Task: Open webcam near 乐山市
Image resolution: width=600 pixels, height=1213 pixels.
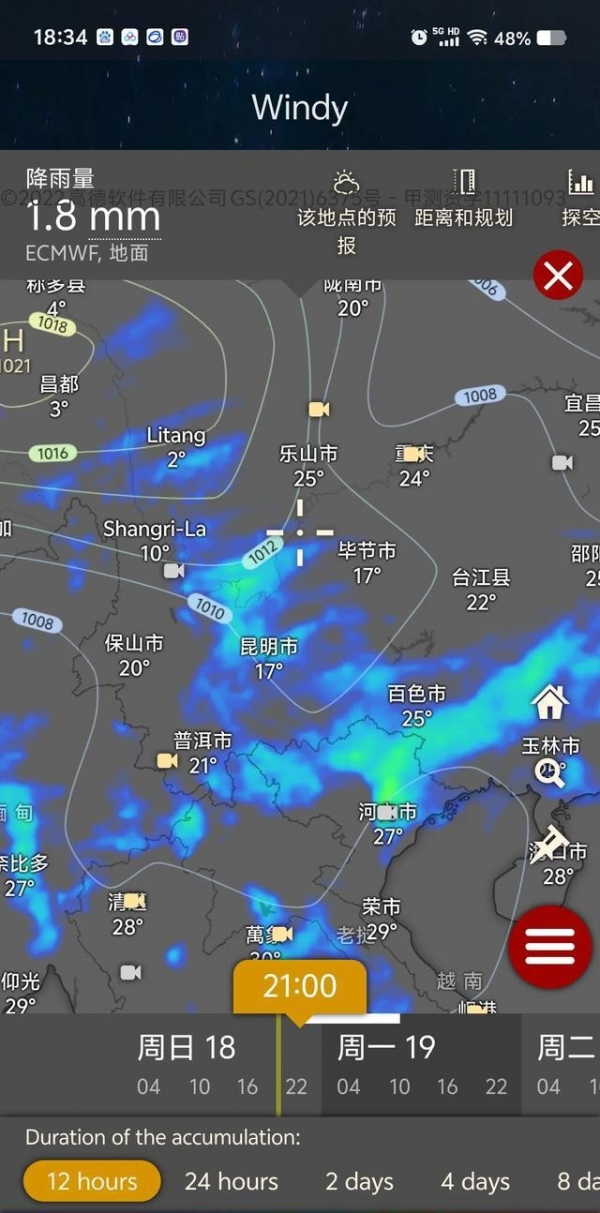Action: pyautogui.click(x=319, y=409)
